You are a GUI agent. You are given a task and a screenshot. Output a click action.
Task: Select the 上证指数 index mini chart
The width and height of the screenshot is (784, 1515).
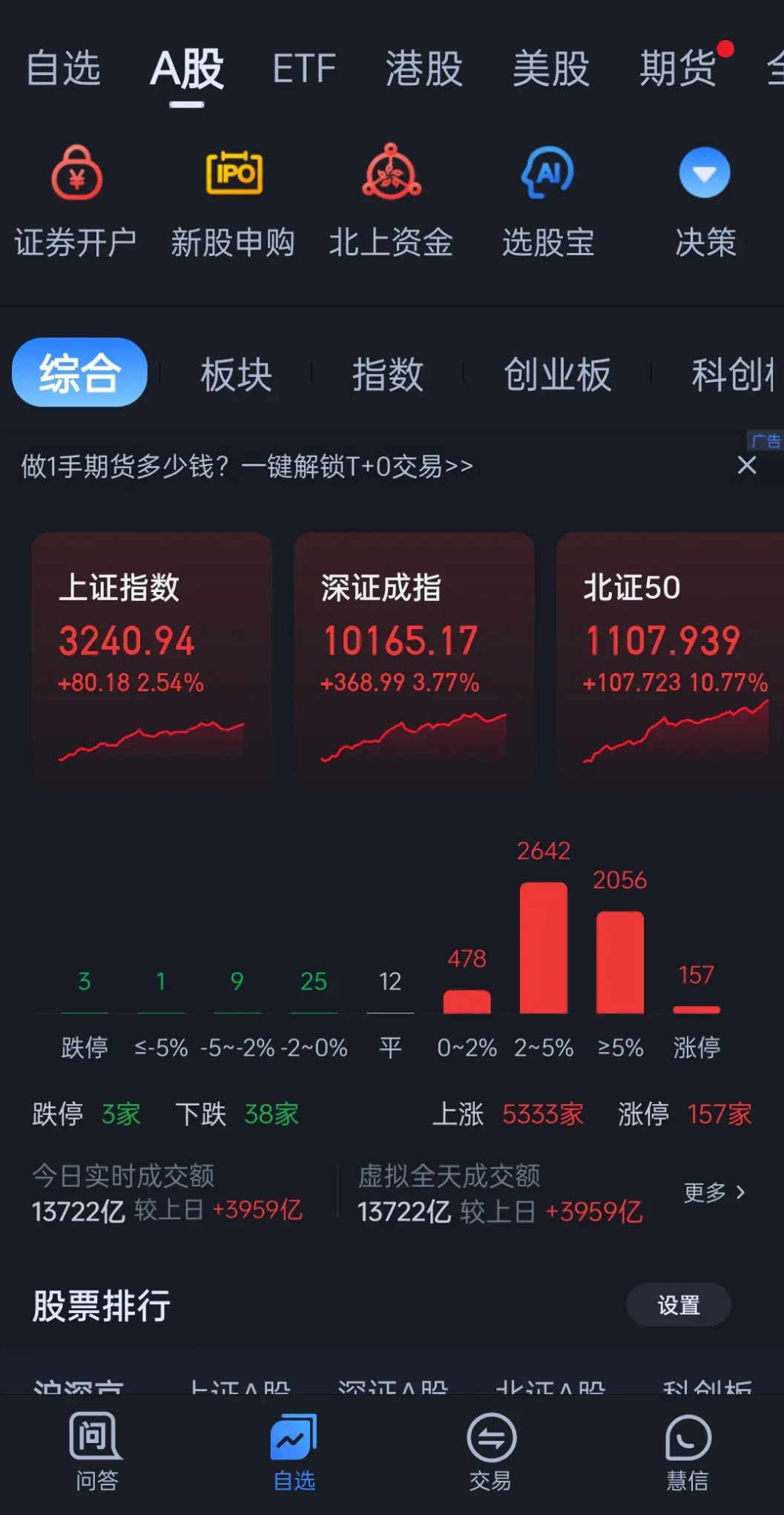click(x=152, y=660)
